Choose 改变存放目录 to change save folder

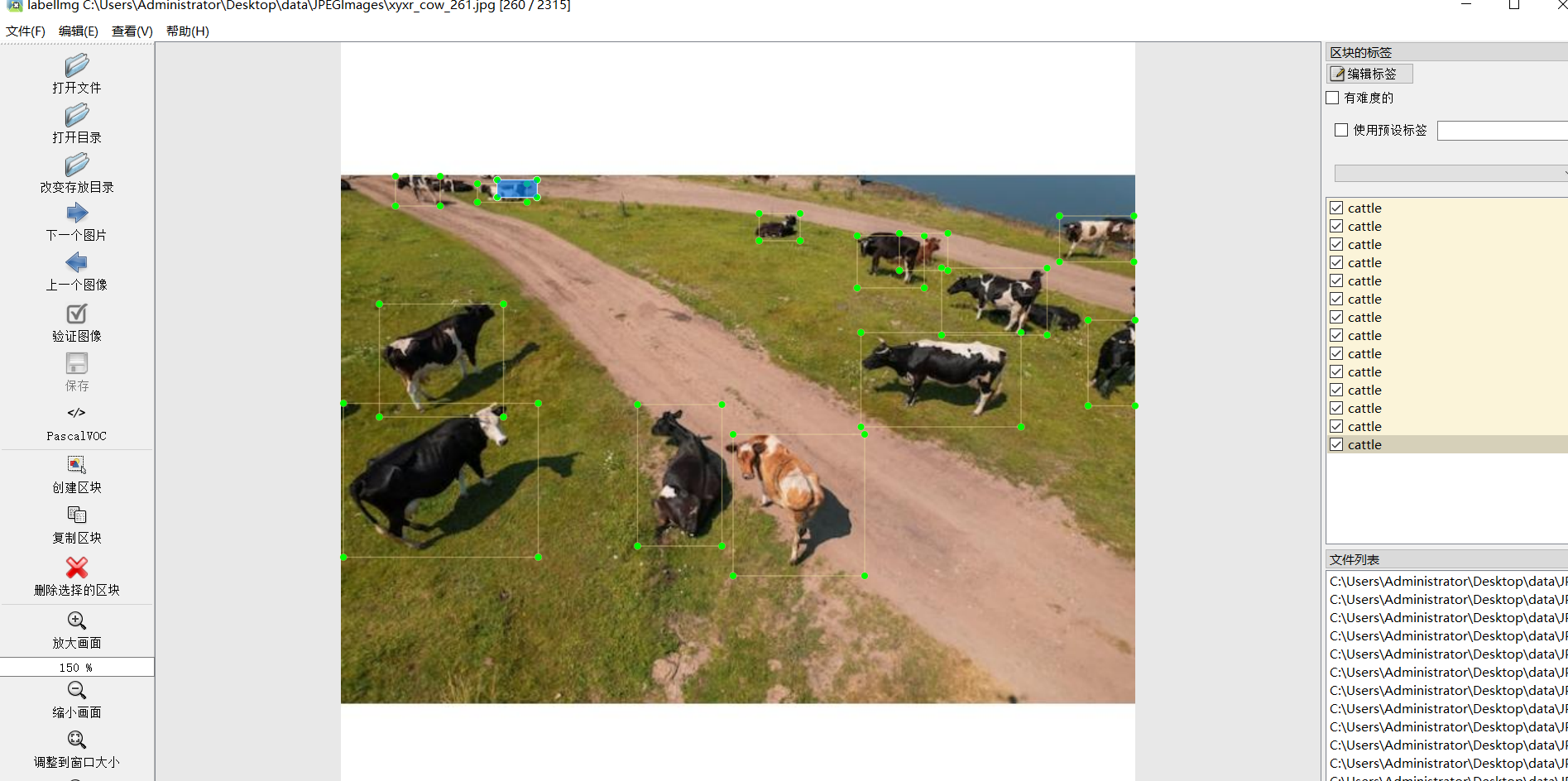(x=76, y=173)
